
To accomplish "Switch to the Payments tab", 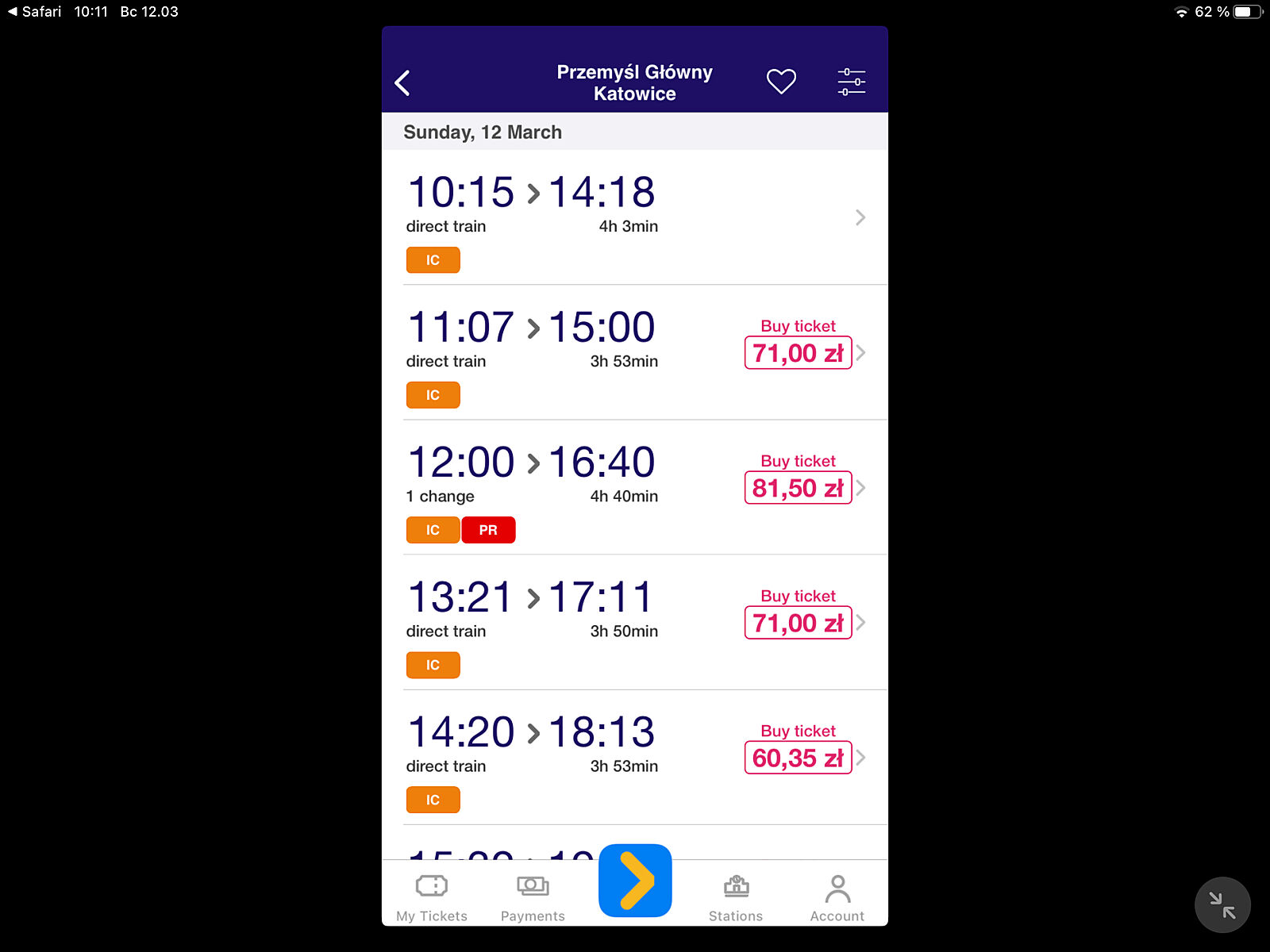I will pos(533,897).
